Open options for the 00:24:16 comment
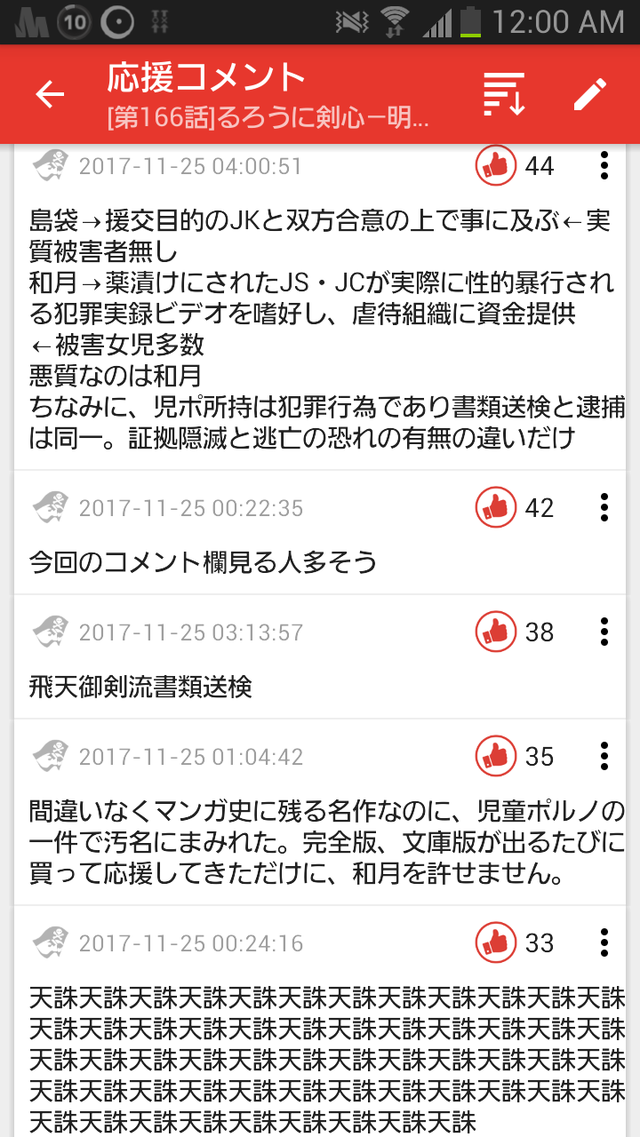 click(604, 943)
